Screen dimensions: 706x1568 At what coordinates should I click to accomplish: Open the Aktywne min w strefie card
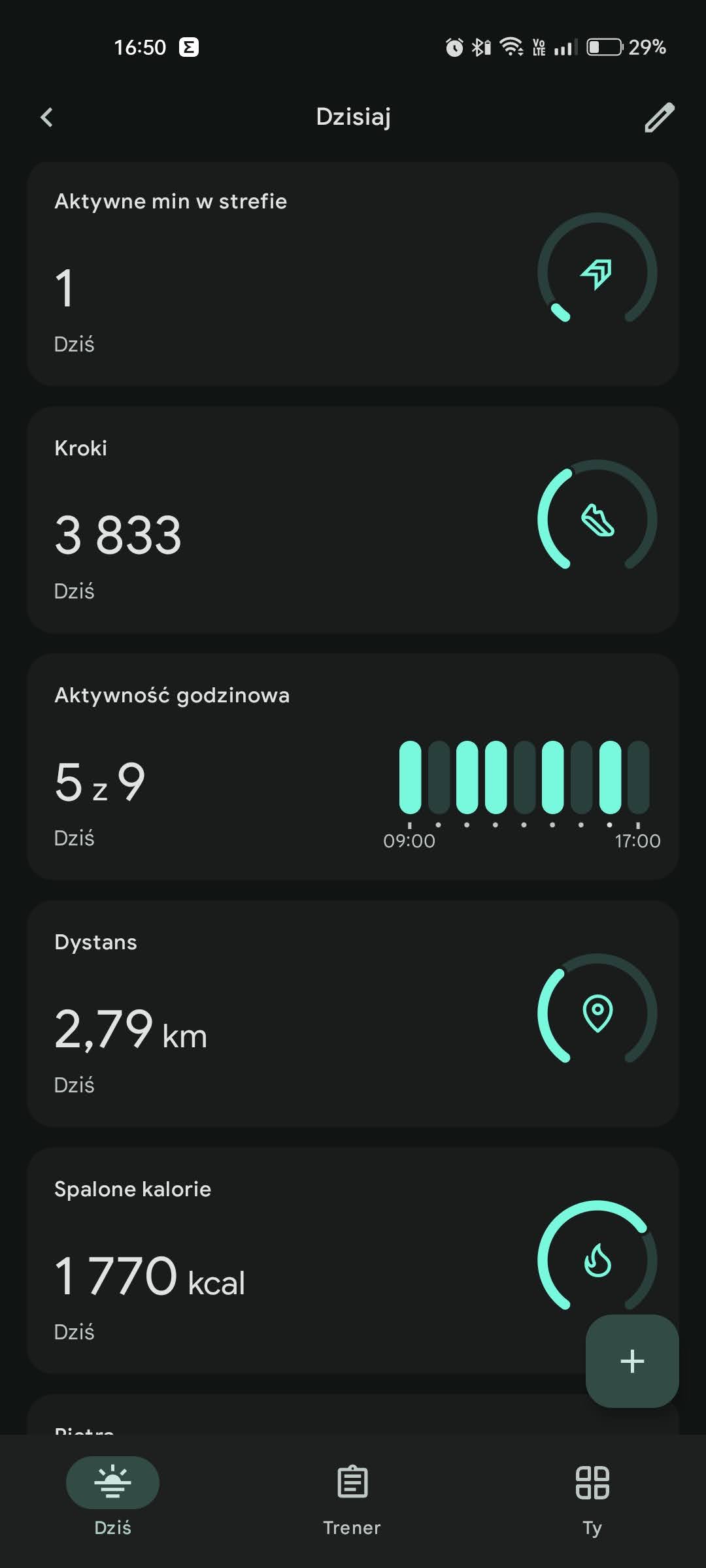tap(353, 274)
